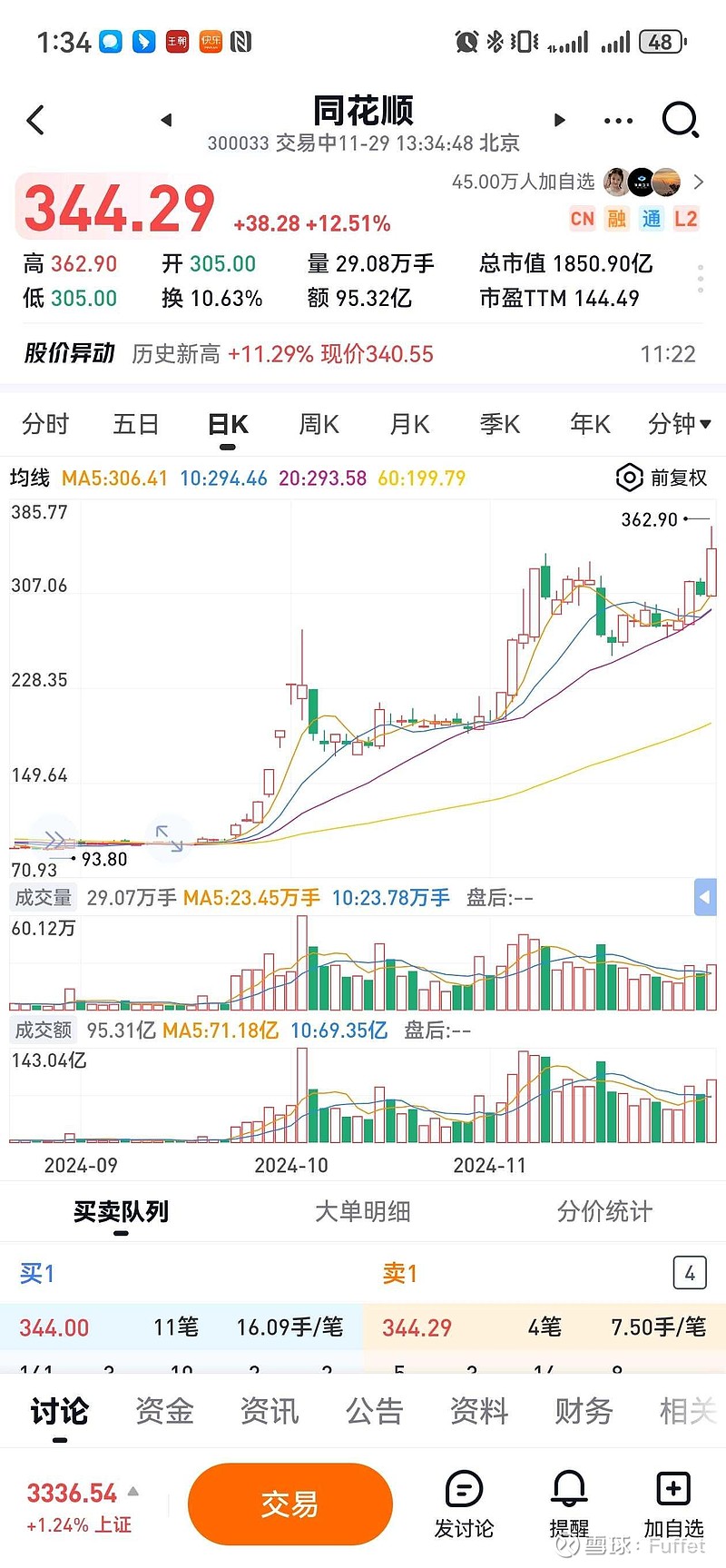Switch to the 周K weekly chart tab
Image resolution: width=726 pixels, height=1568 pixels.
pyautogui.click(x=318, y=424)
